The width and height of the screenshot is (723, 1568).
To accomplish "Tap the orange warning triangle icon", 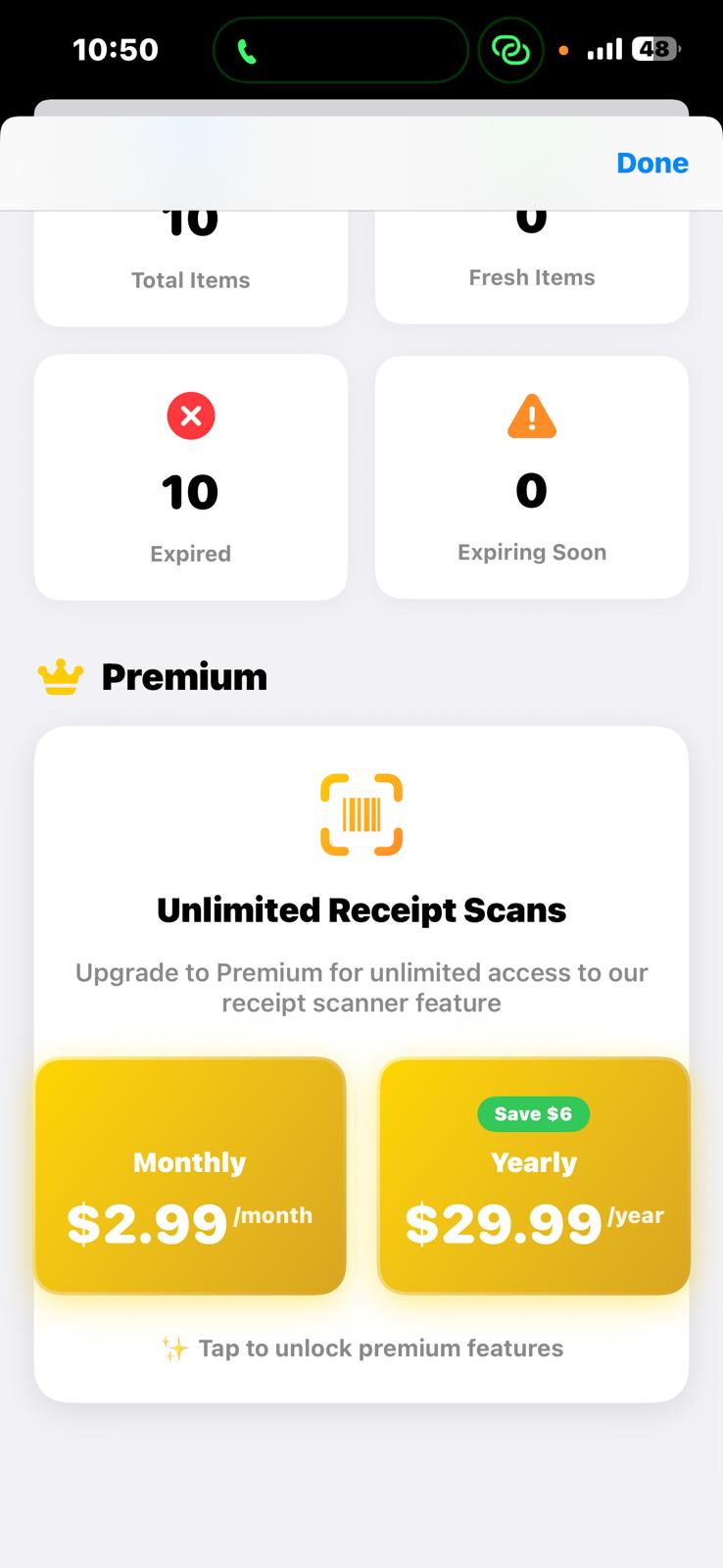I will pyautogui.click(x=531, y=416).
